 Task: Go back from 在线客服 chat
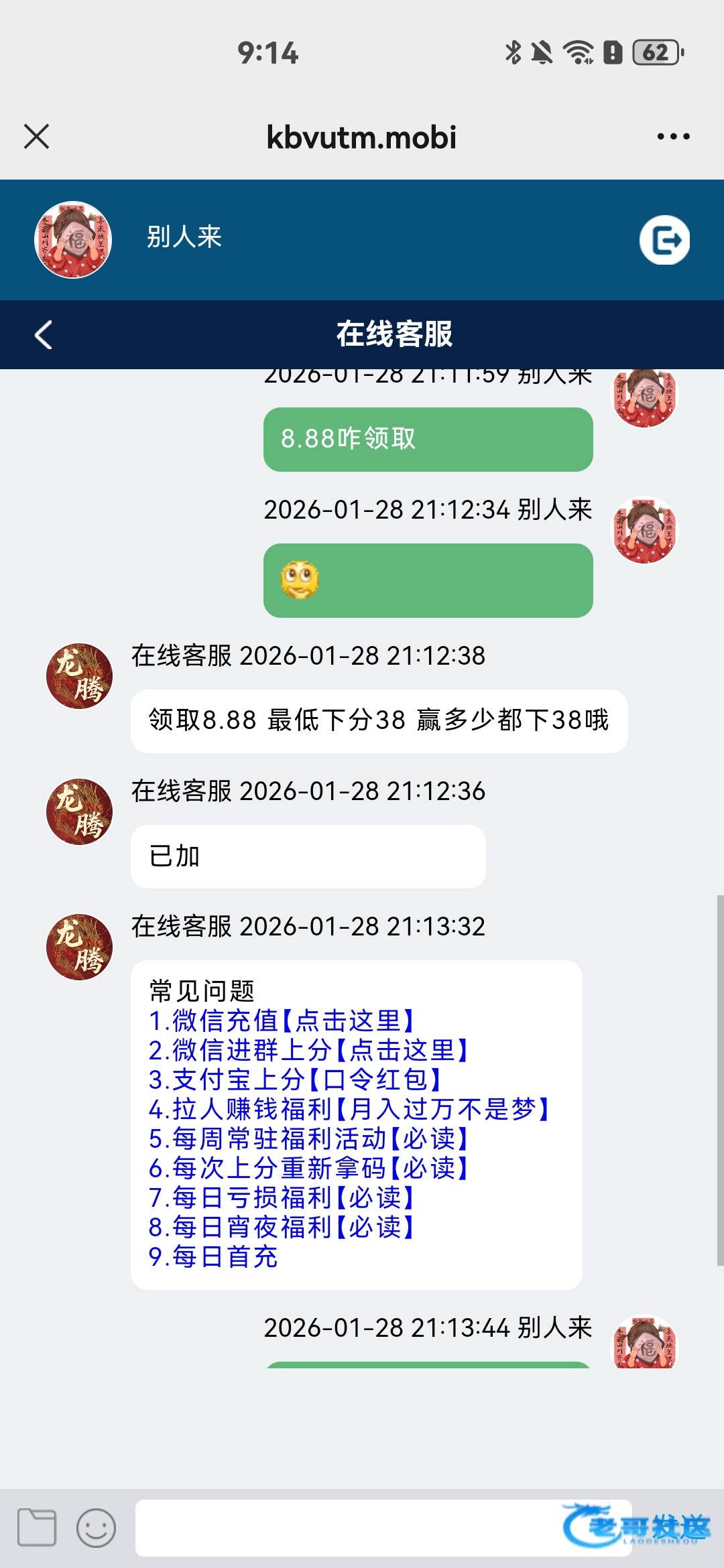44,335
